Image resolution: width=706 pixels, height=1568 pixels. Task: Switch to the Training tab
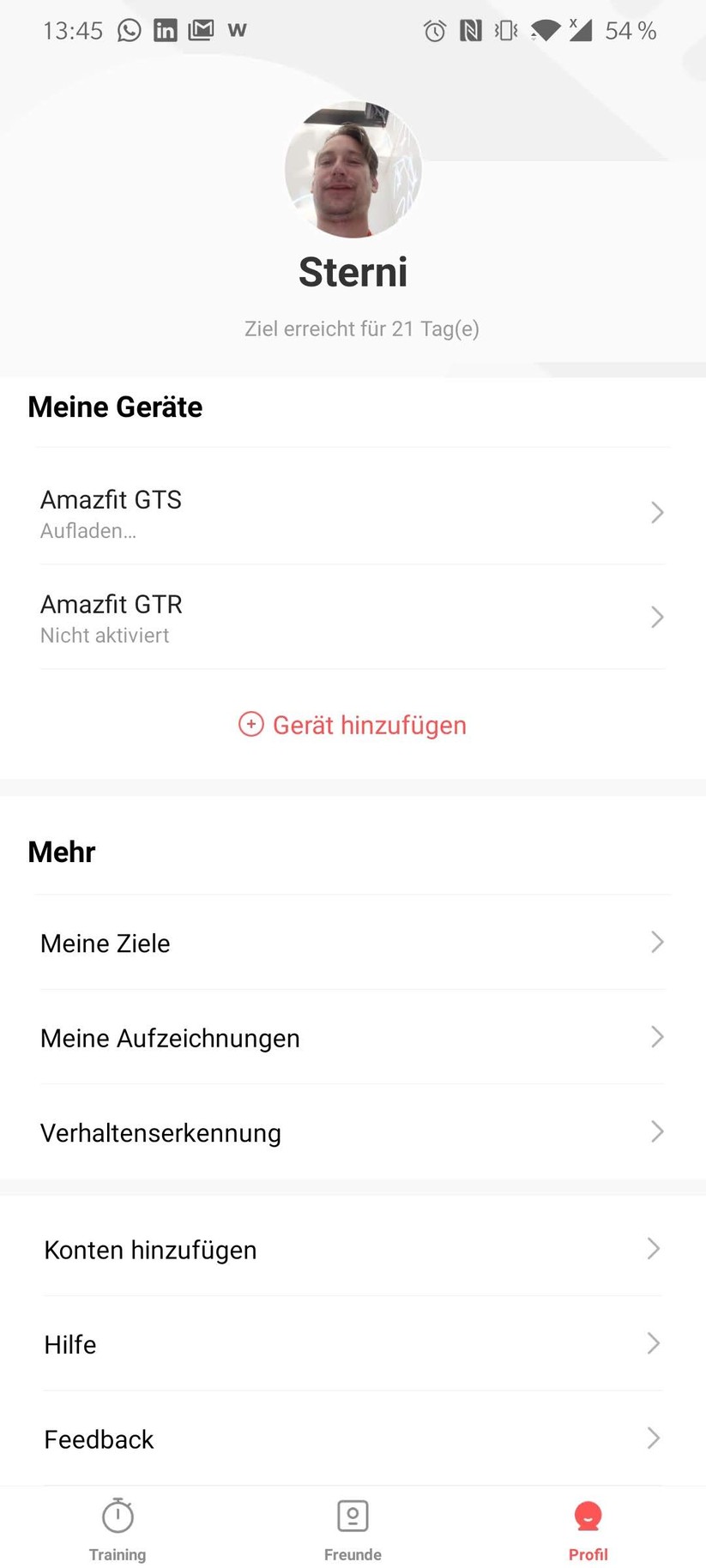tap(118, 1529)
